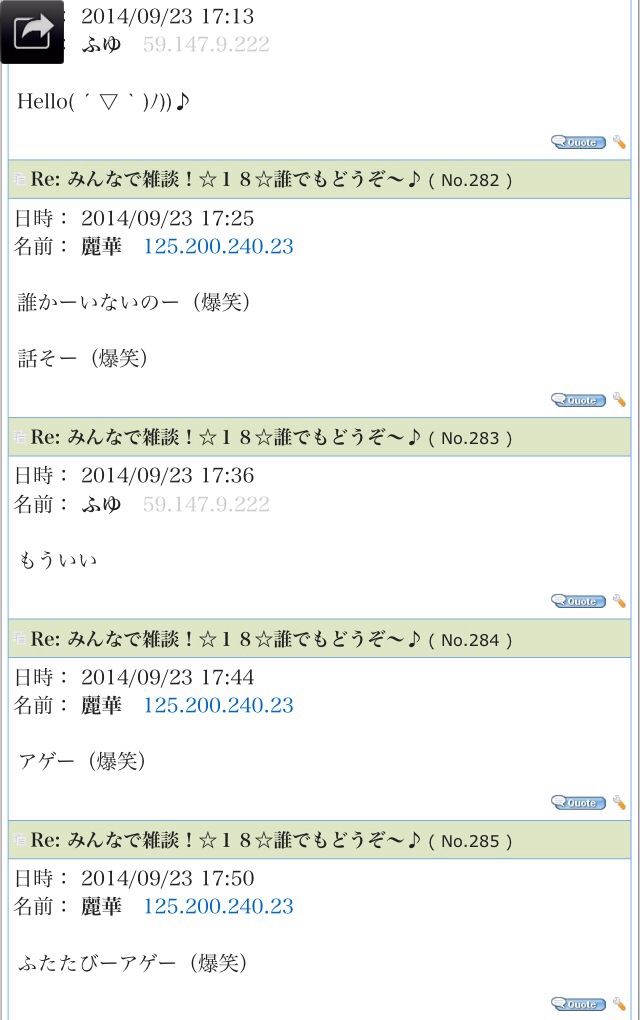Tap the edit wrench icon on post No.282
Image resolution: width=640 pixels, height=1020 pixels.
tap(619, 400)
